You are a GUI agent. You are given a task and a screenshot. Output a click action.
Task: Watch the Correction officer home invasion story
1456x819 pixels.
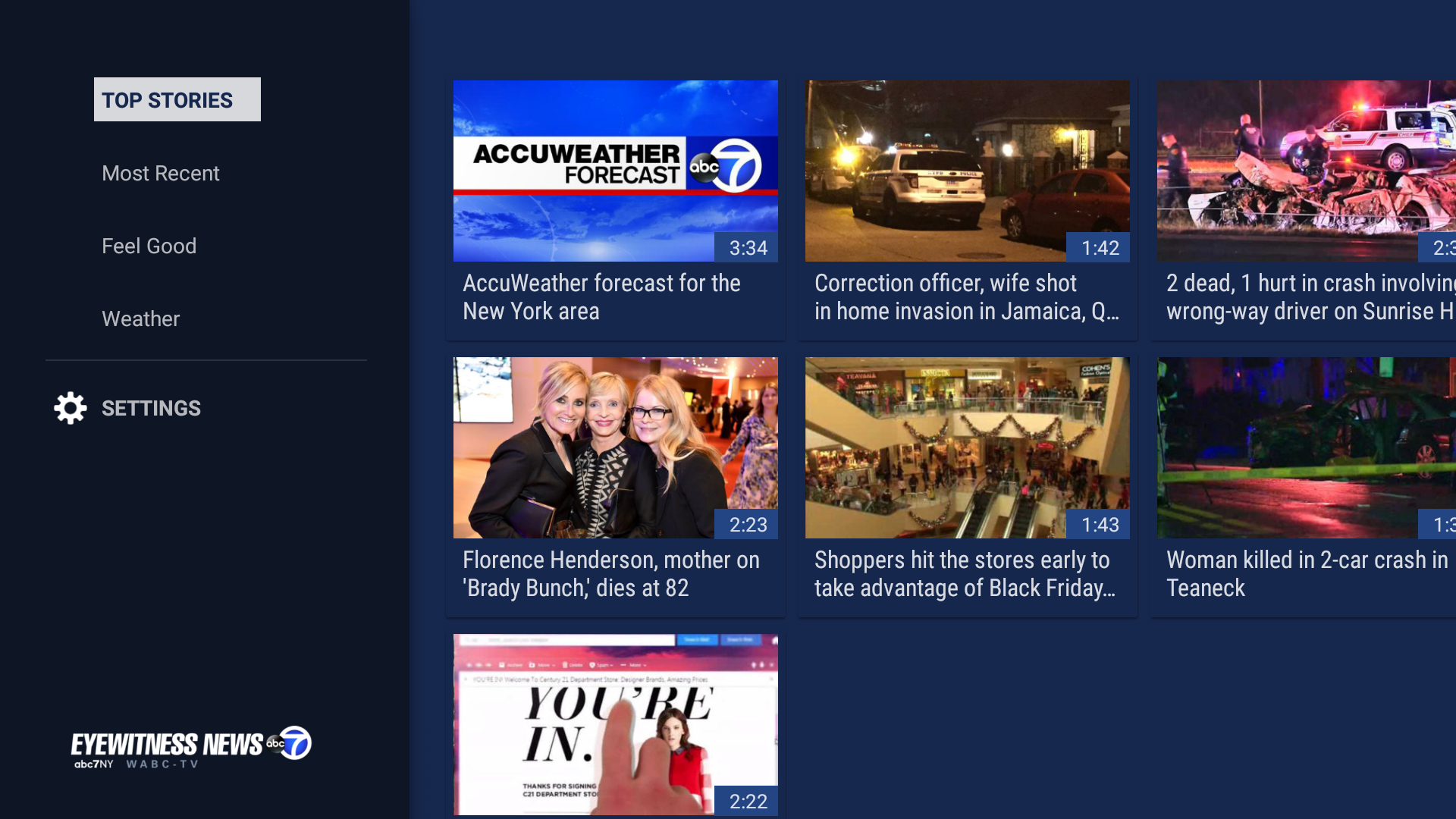tap(967, 171)
